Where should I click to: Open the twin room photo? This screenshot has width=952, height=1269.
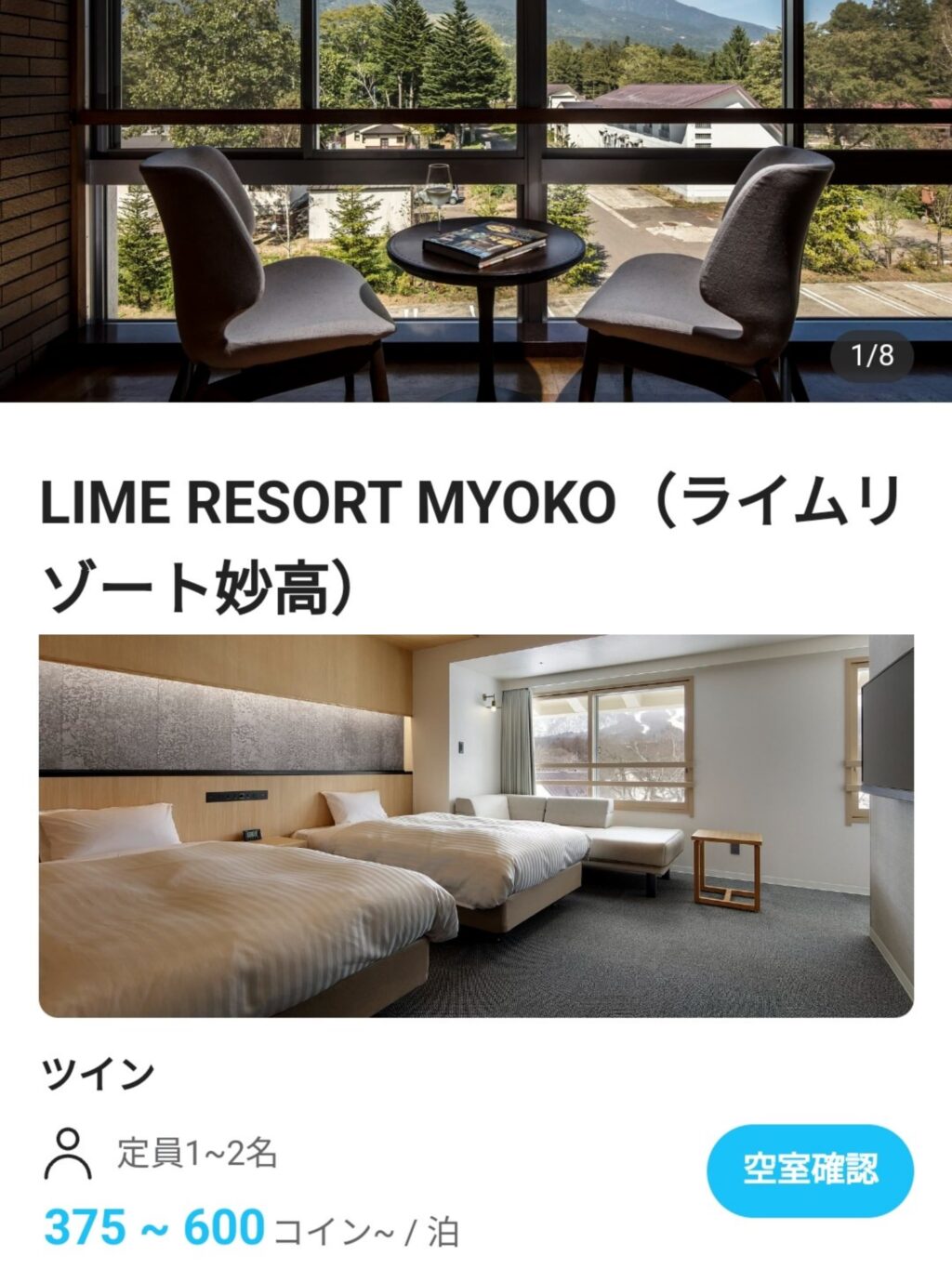click(476, 826)
